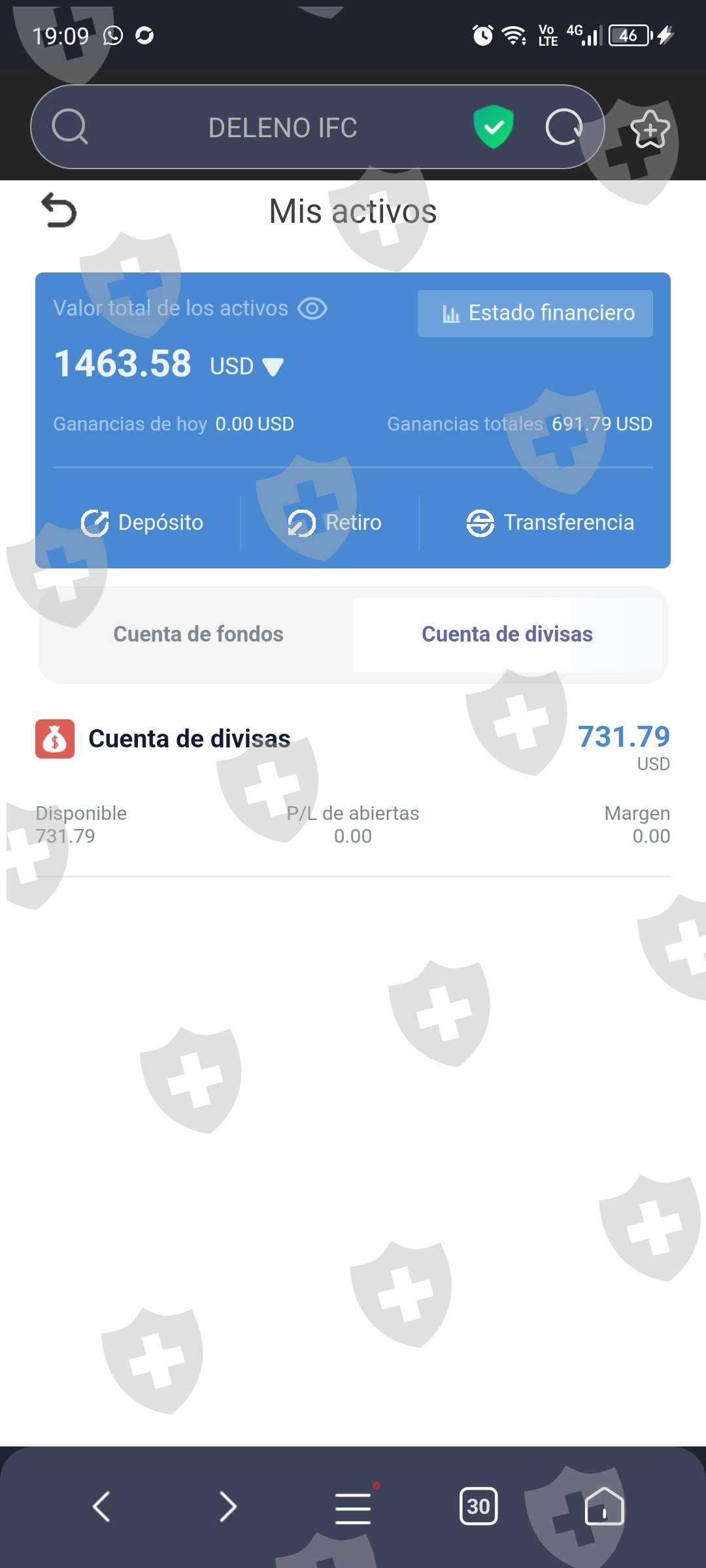Add this page to bookmarks via the star icon
Image resolution: width=706 pixels, height=1568 pixels.
coord(650,129)
